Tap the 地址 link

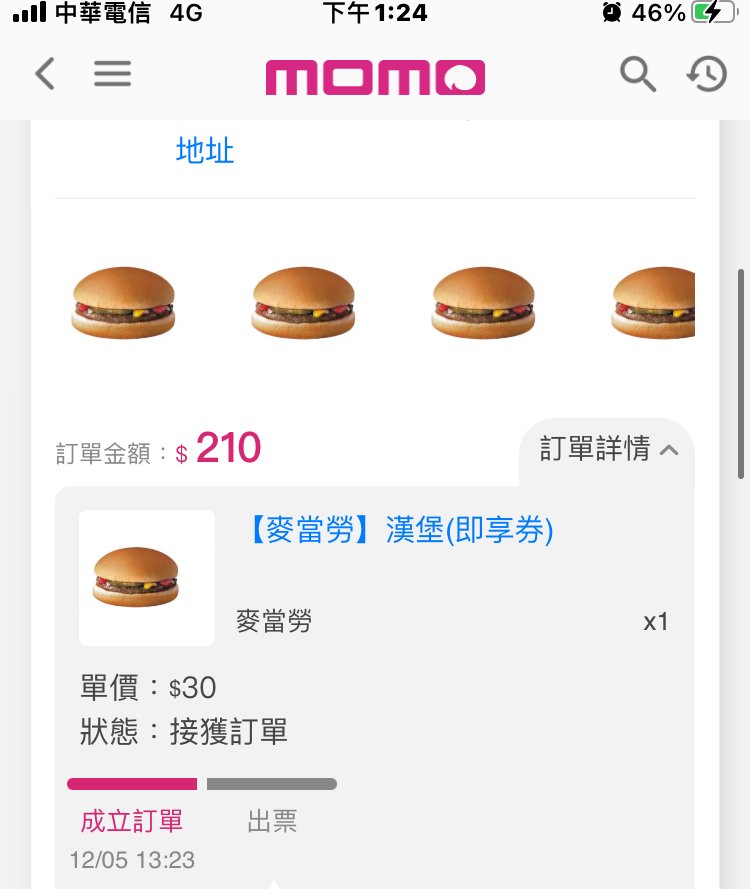coord(205,151)
